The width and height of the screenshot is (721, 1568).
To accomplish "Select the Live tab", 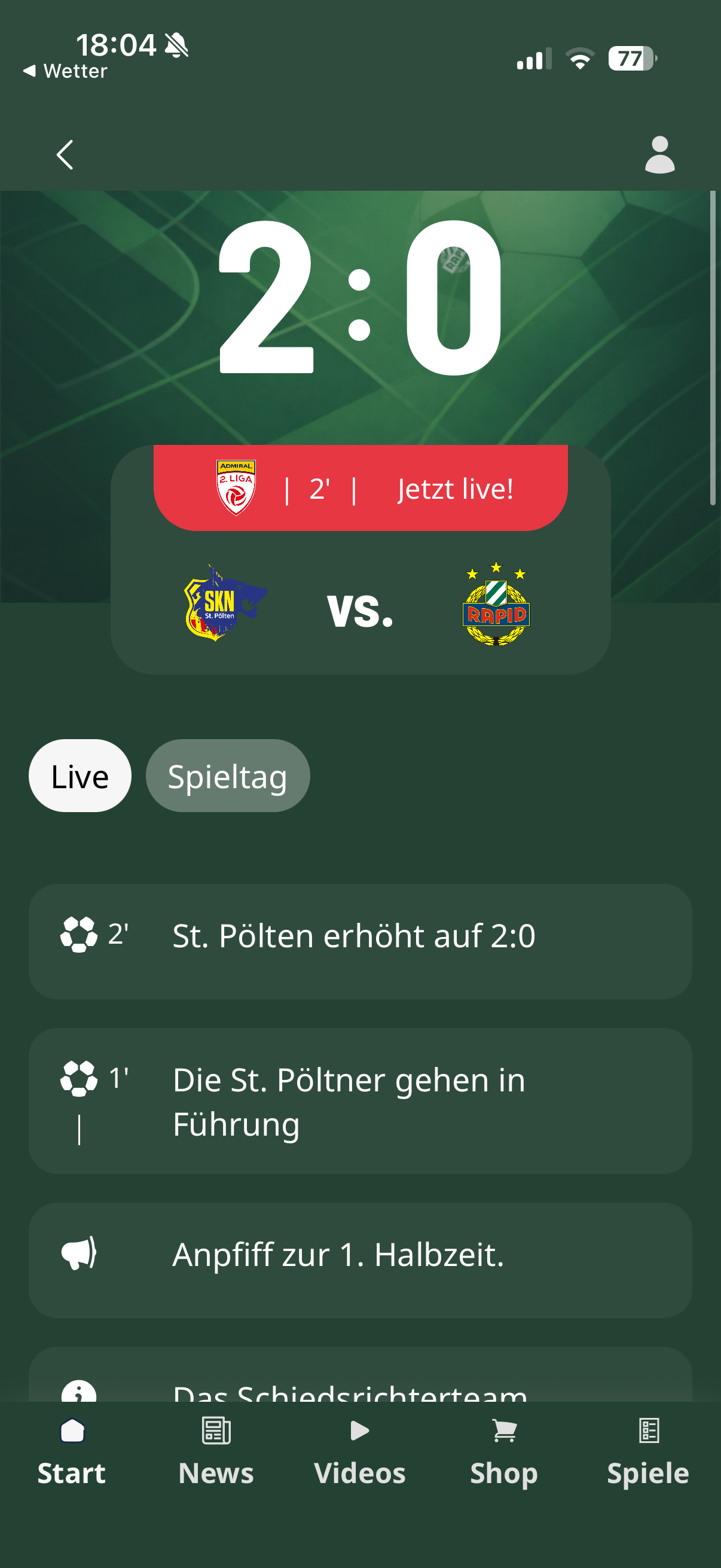I will [80, 776].
